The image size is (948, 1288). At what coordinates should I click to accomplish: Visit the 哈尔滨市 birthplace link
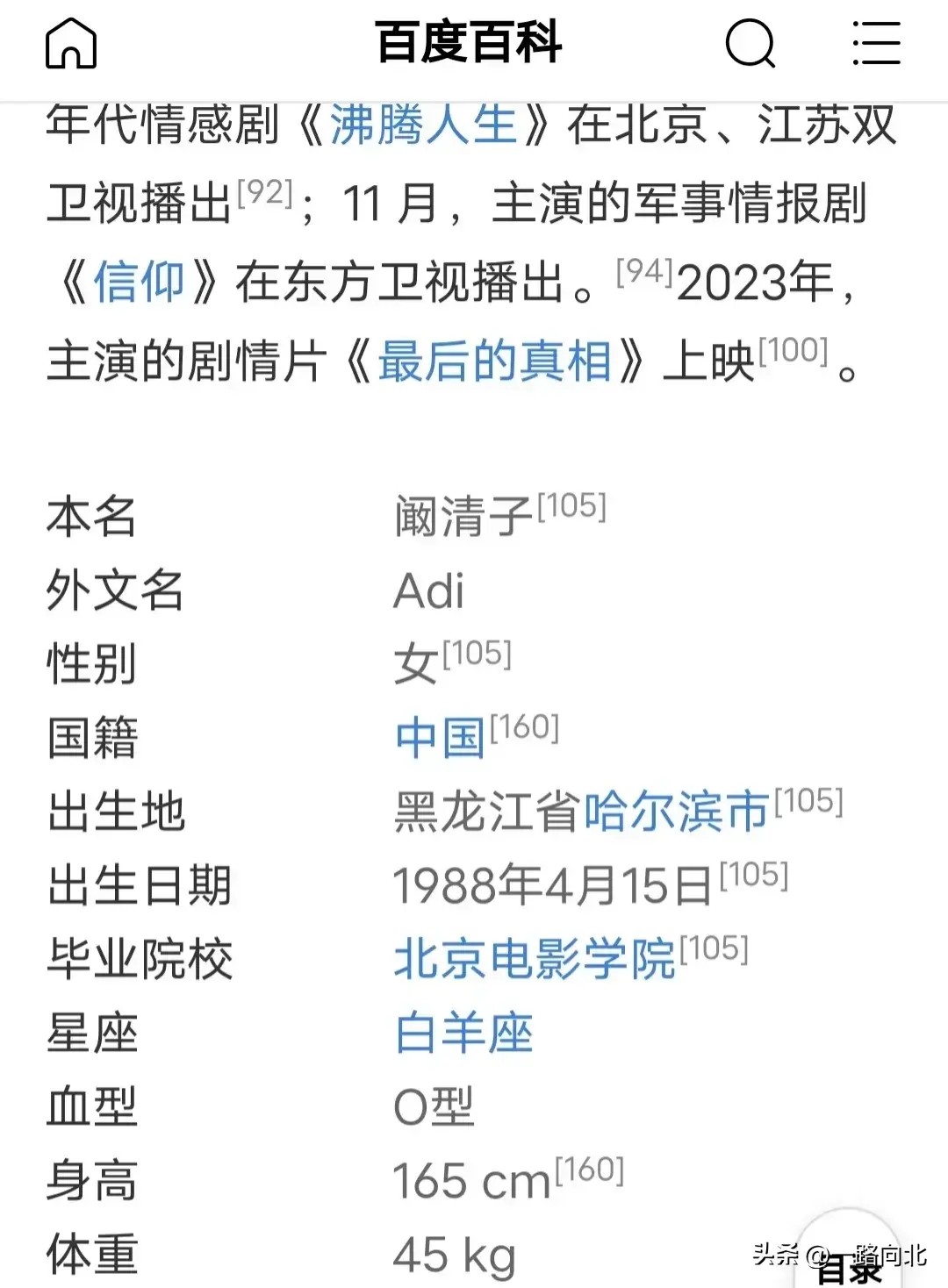676,811
